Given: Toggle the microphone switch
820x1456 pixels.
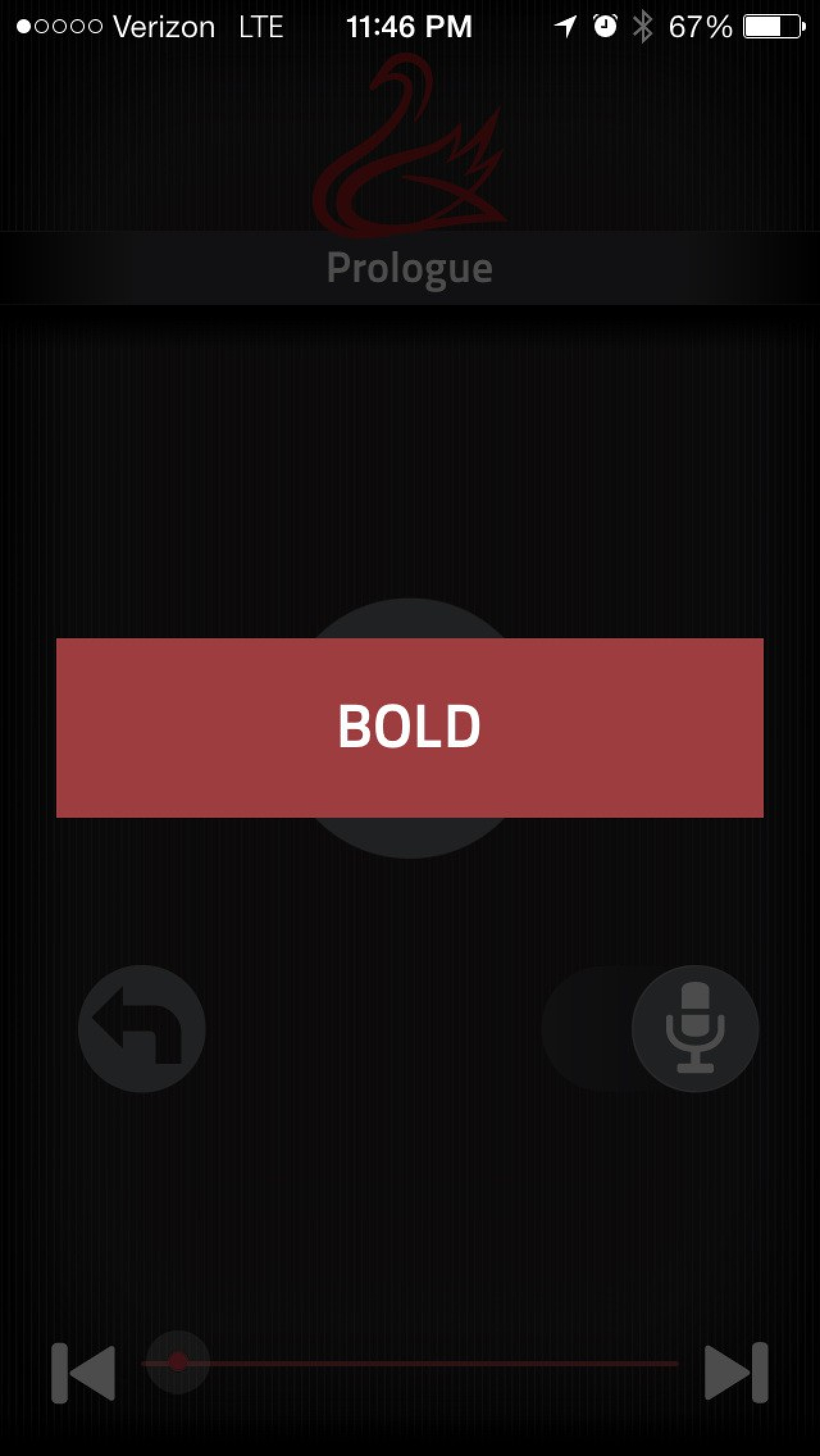Looking at the screenshot, I should coord(650,1028).
